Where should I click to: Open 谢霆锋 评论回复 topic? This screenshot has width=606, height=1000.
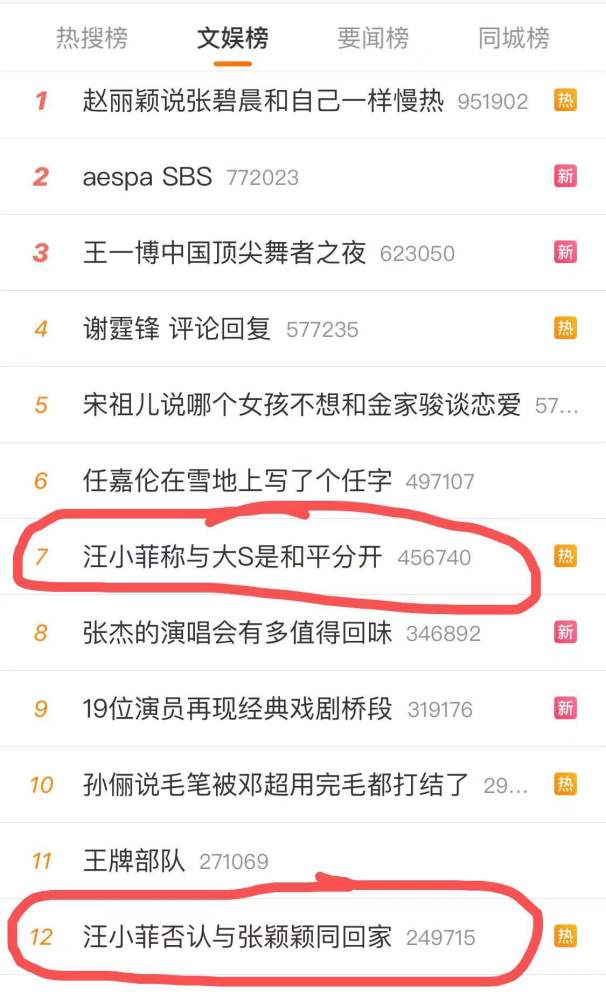[303, 329]
